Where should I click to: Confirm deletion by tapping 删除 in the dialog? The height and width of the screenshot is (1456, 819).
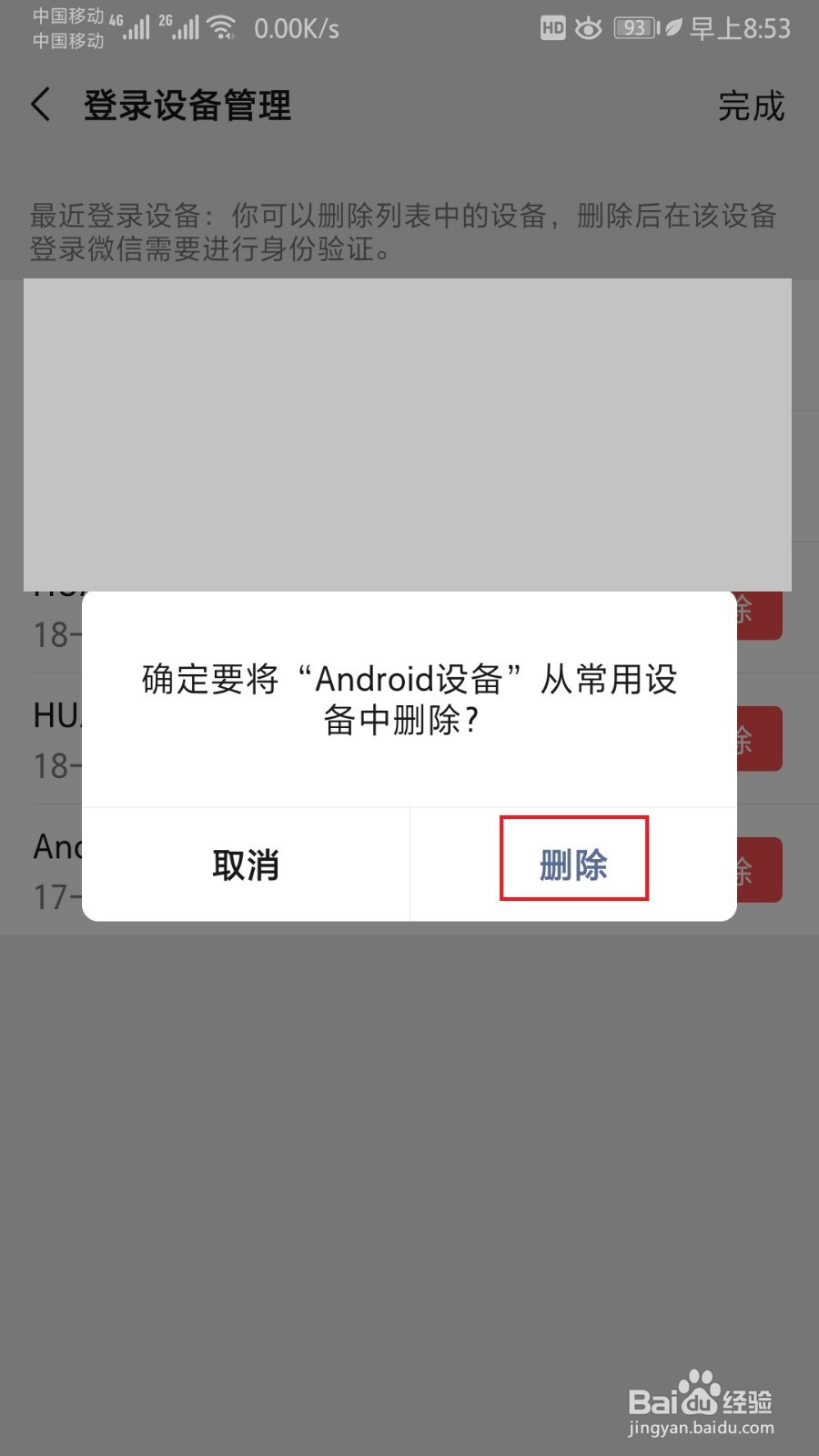(574, 866)
